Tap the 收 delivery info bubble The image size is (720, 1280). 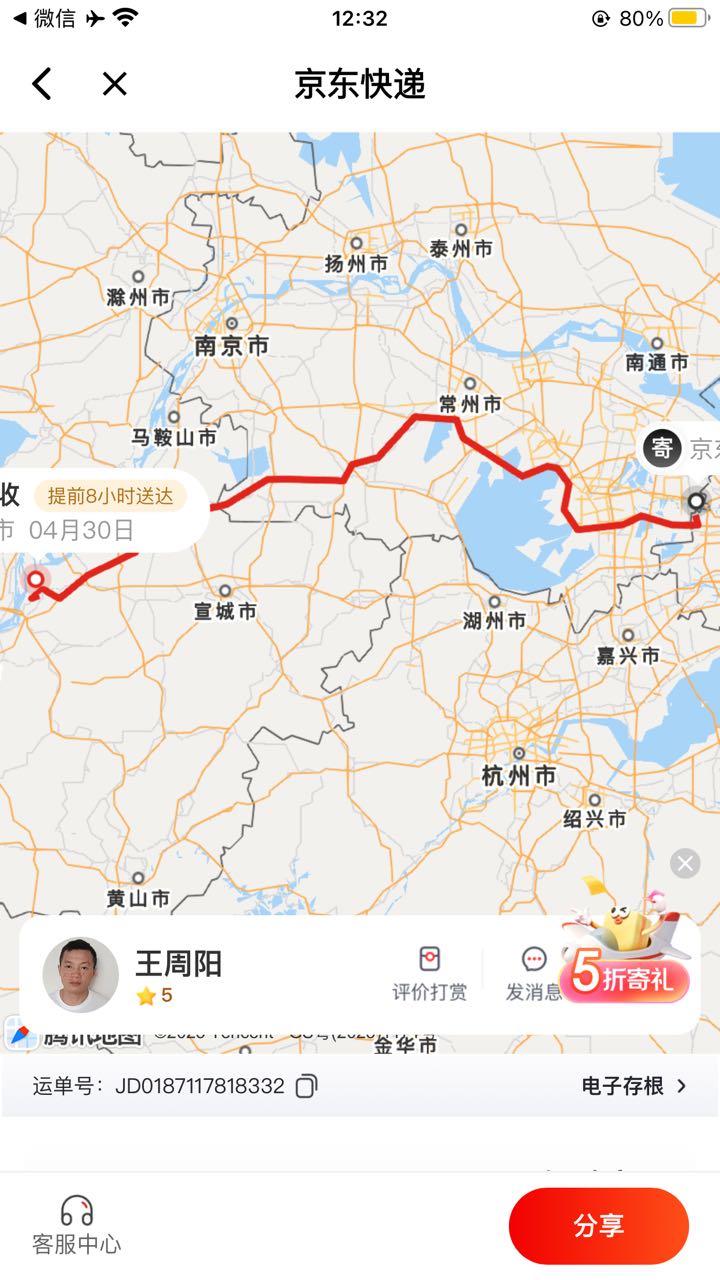100,511
